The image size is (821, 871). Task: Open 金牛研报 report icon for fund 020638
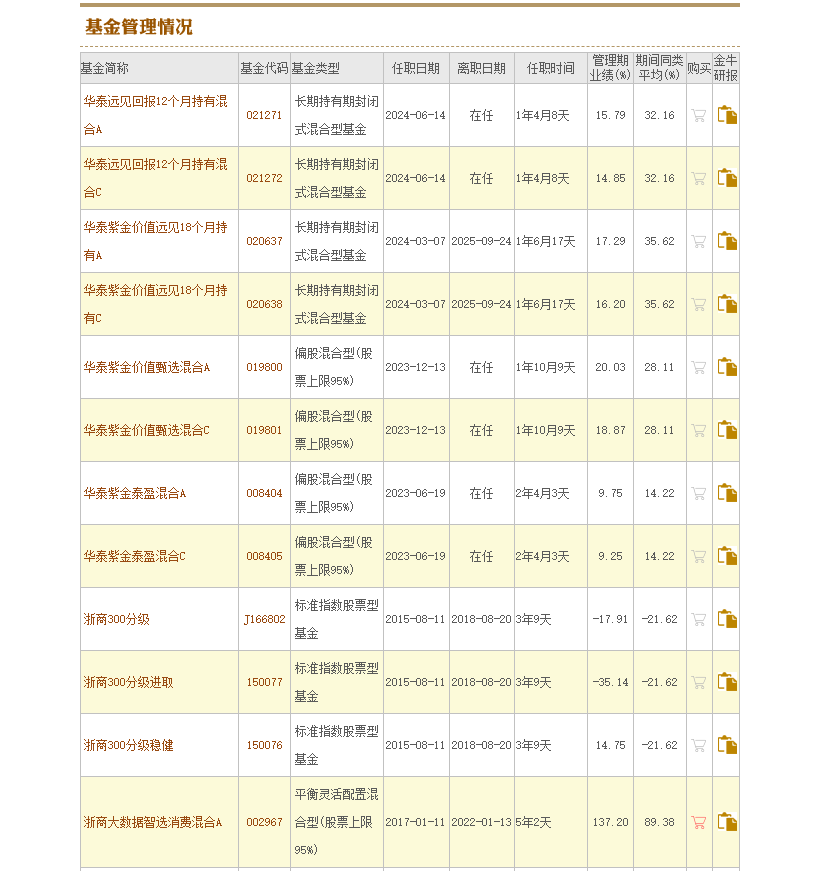click(x=727, y=304)
